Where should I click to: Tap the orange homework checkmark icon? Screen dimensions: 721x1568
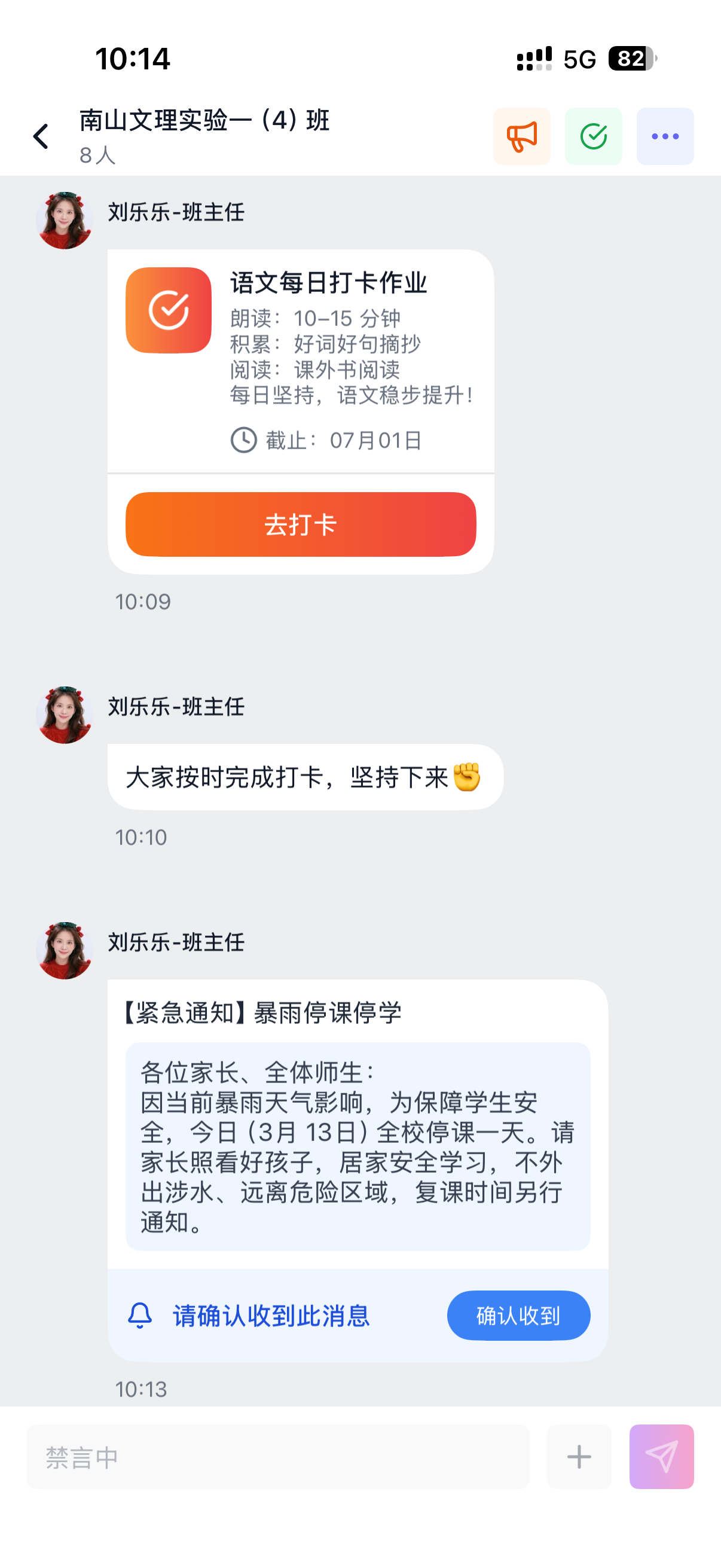pyautogui.click(x=168, y=310)
